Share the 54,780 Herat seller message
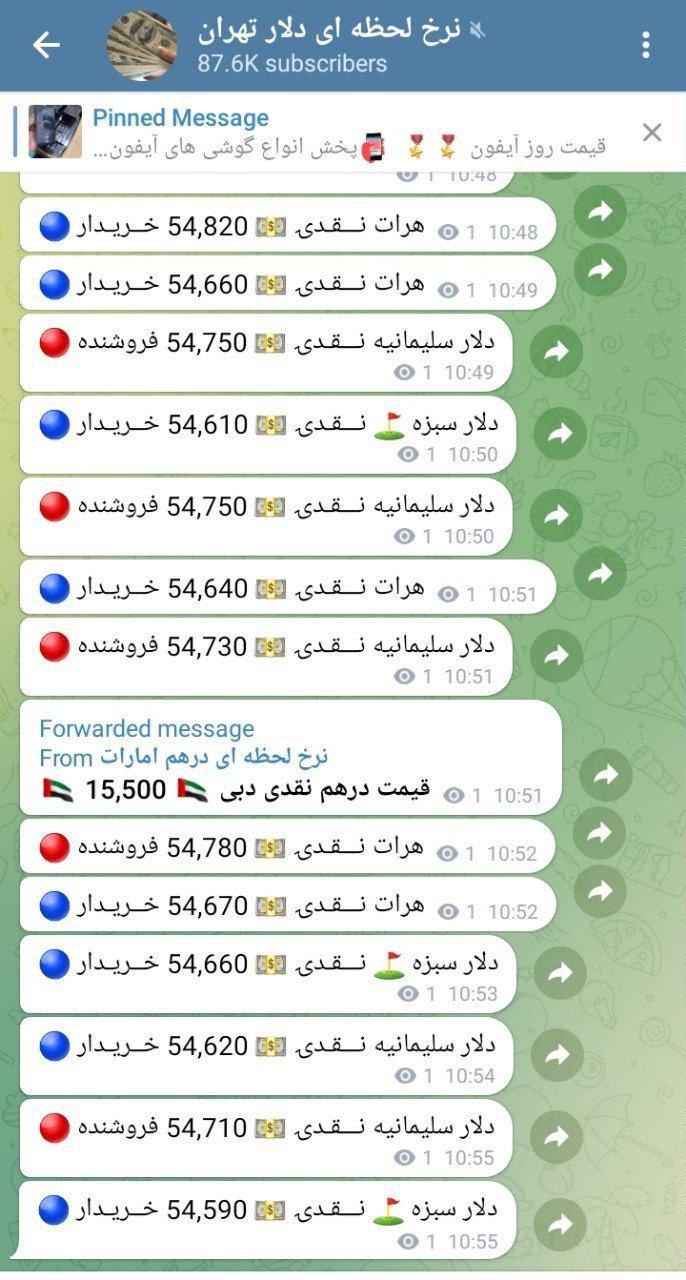686x1280 pixels. (601, 833)
